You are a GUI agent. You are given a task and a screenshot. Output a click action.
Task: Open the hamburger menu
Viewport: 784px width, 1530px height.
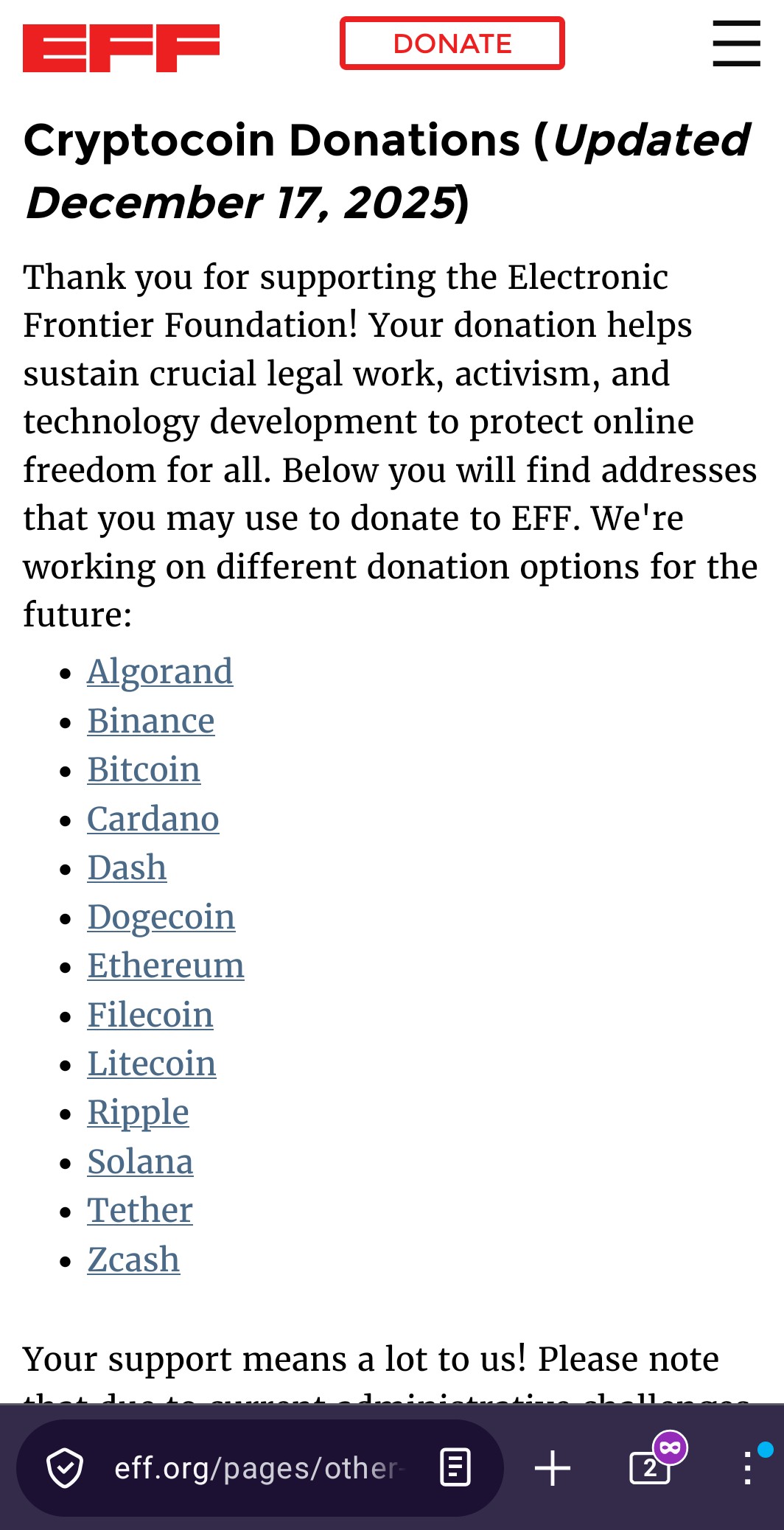pyautogui.click(x=736, y=43)
